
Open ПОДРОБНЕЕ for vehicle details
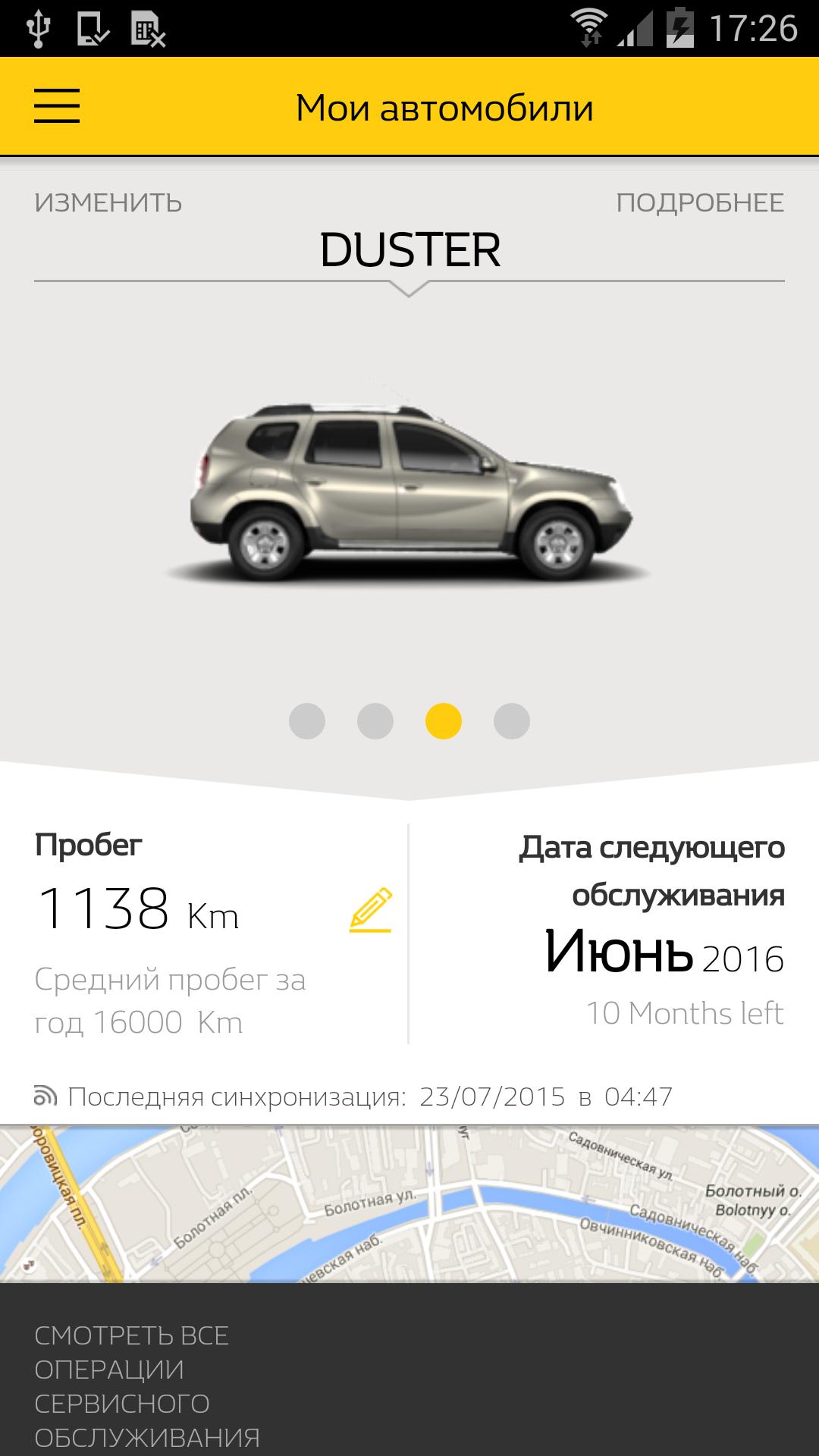pyautogui.click(x=701, y=202)
